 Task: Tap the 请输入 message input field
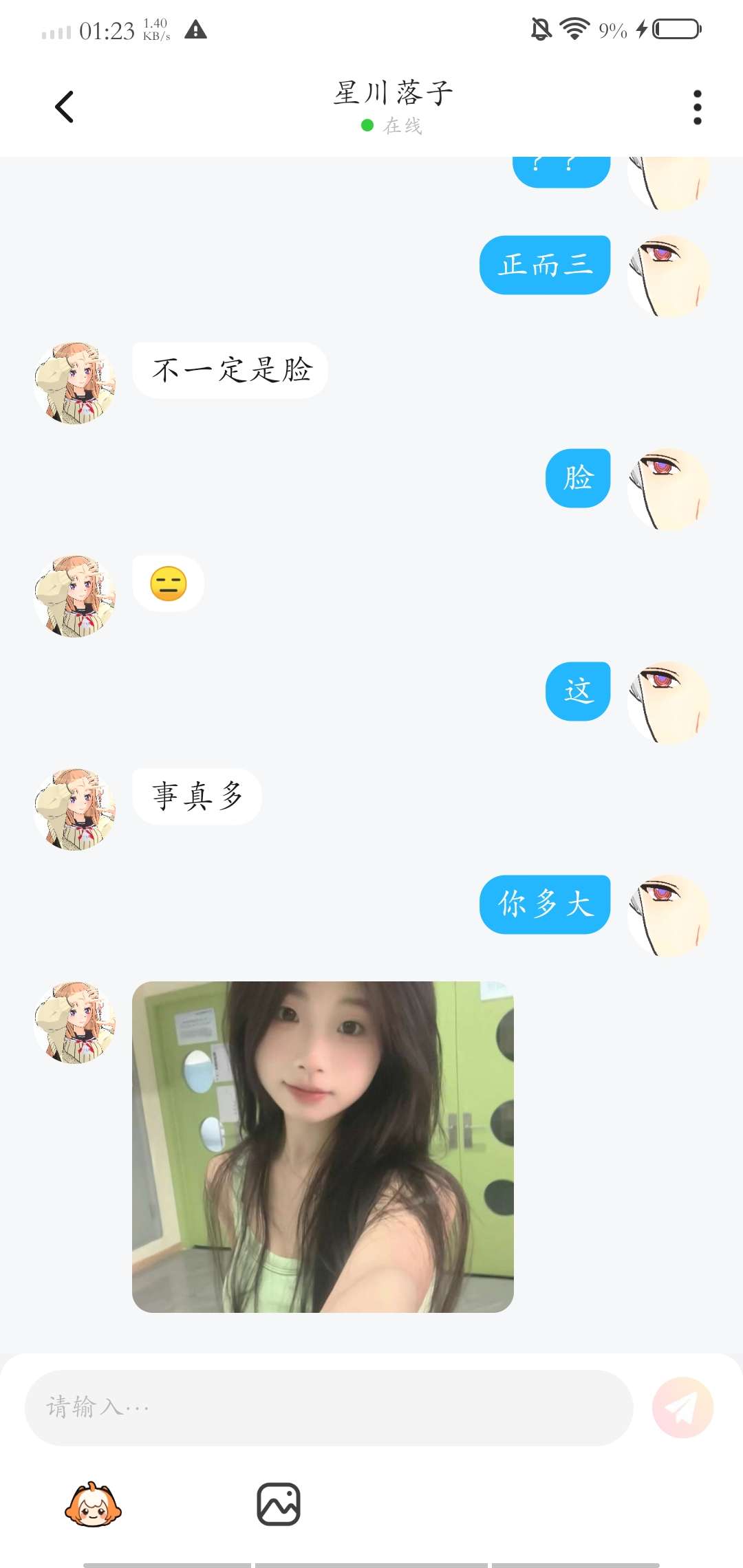[x=329, y=1407]
